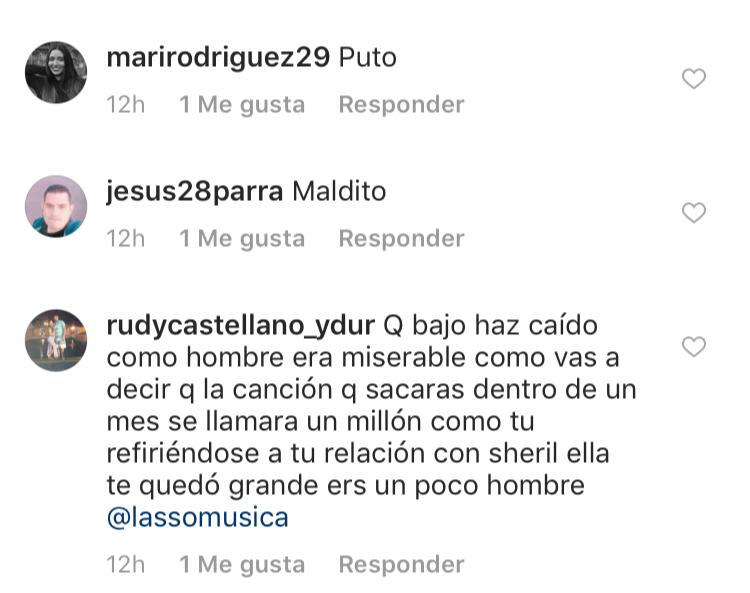Like the comment by jesus28parra

coord(693,212)
